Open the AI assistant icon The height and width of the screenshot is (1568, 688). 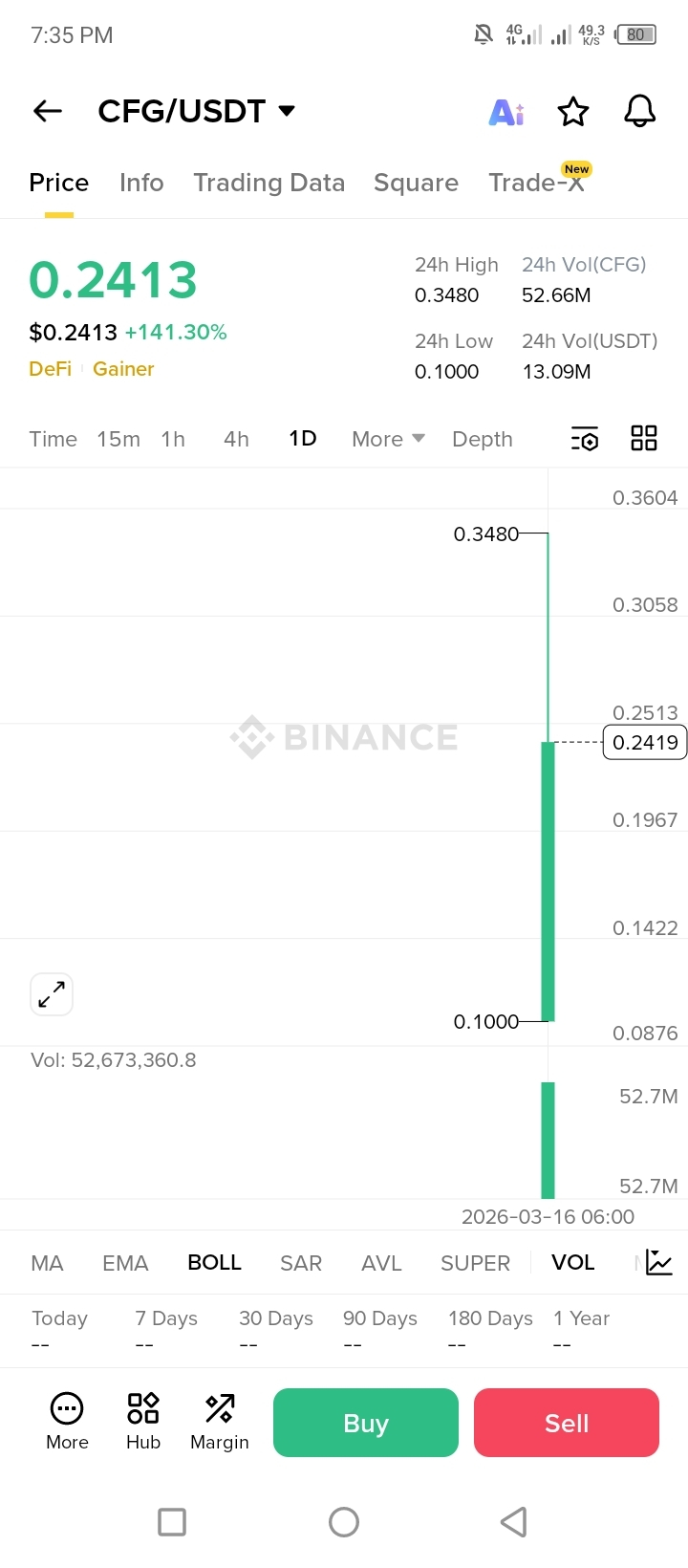tap(506, 112)
